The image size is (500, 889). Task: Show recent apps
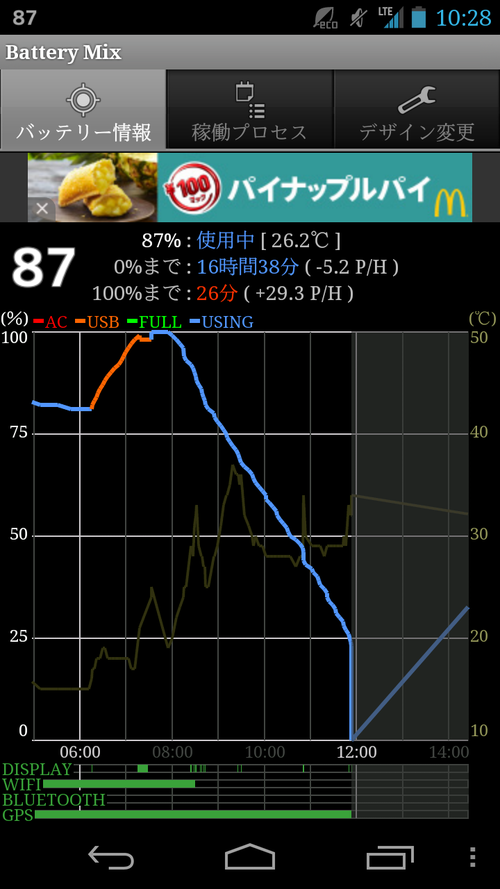pos(389,856)
